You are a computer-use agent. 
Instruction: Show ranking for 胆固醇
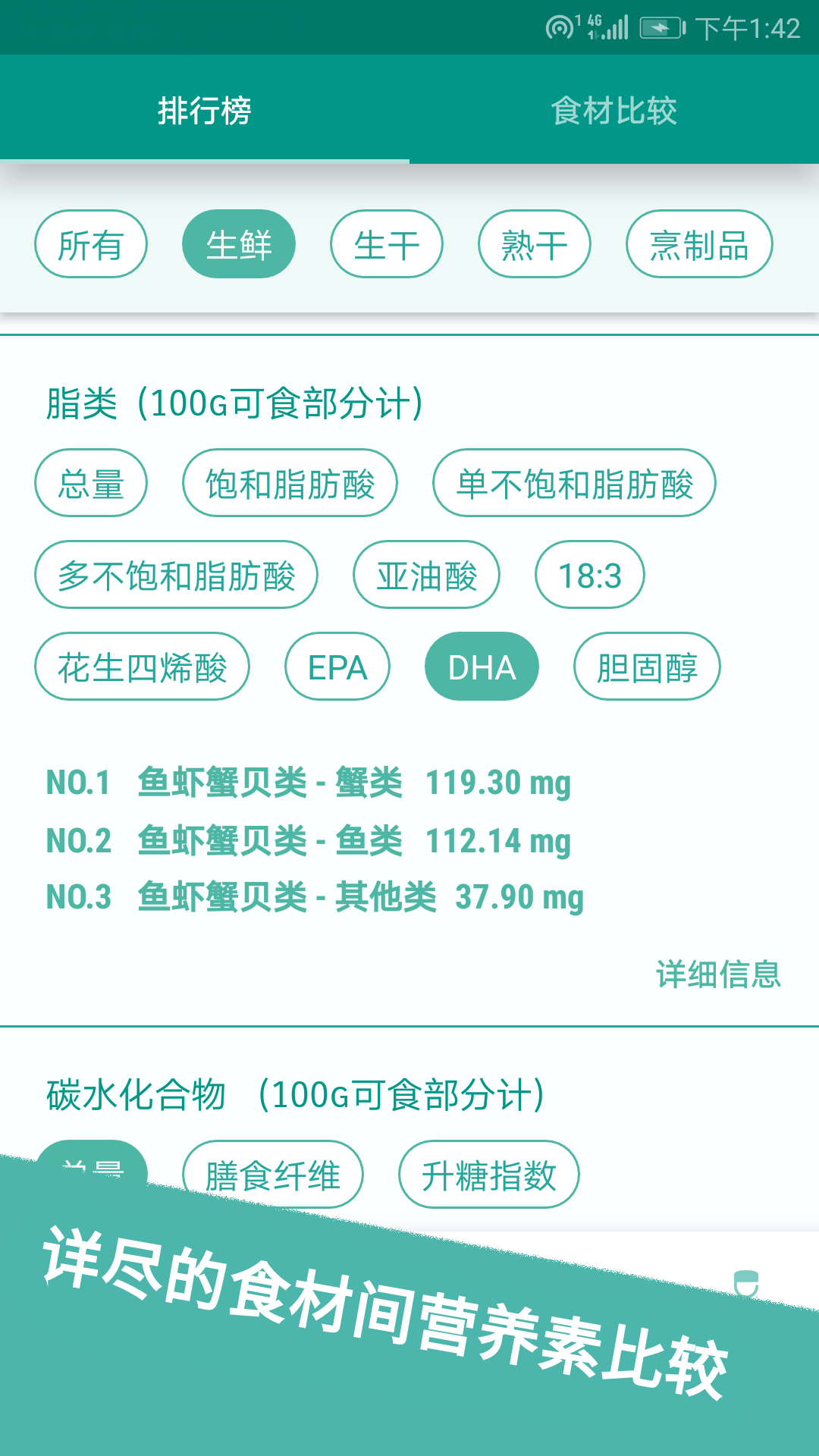click(x=647, y=667)
